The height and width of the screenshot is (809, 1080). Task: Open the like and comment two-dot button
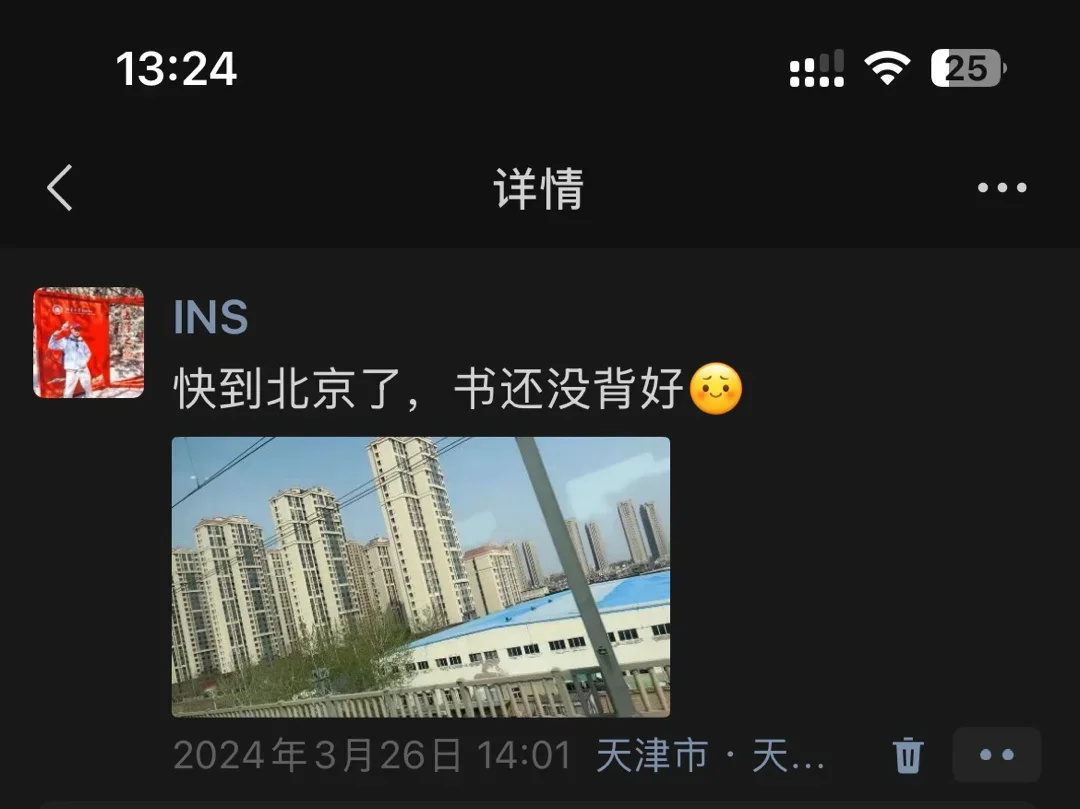[x=997, y=755]
